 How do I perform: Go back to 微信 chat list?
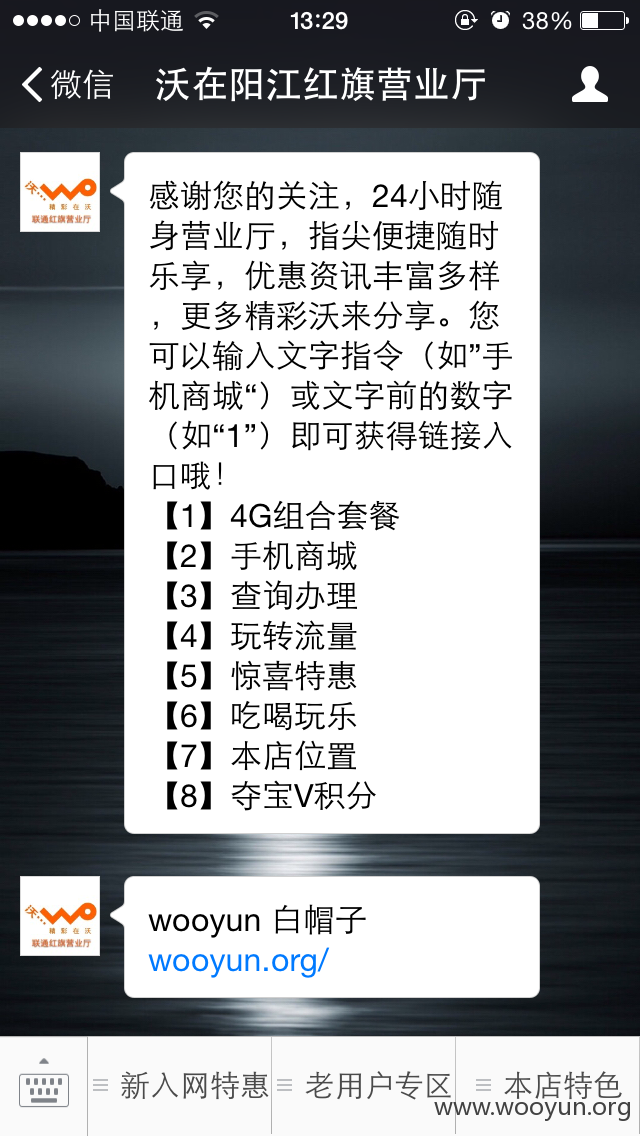click(67, 85)
